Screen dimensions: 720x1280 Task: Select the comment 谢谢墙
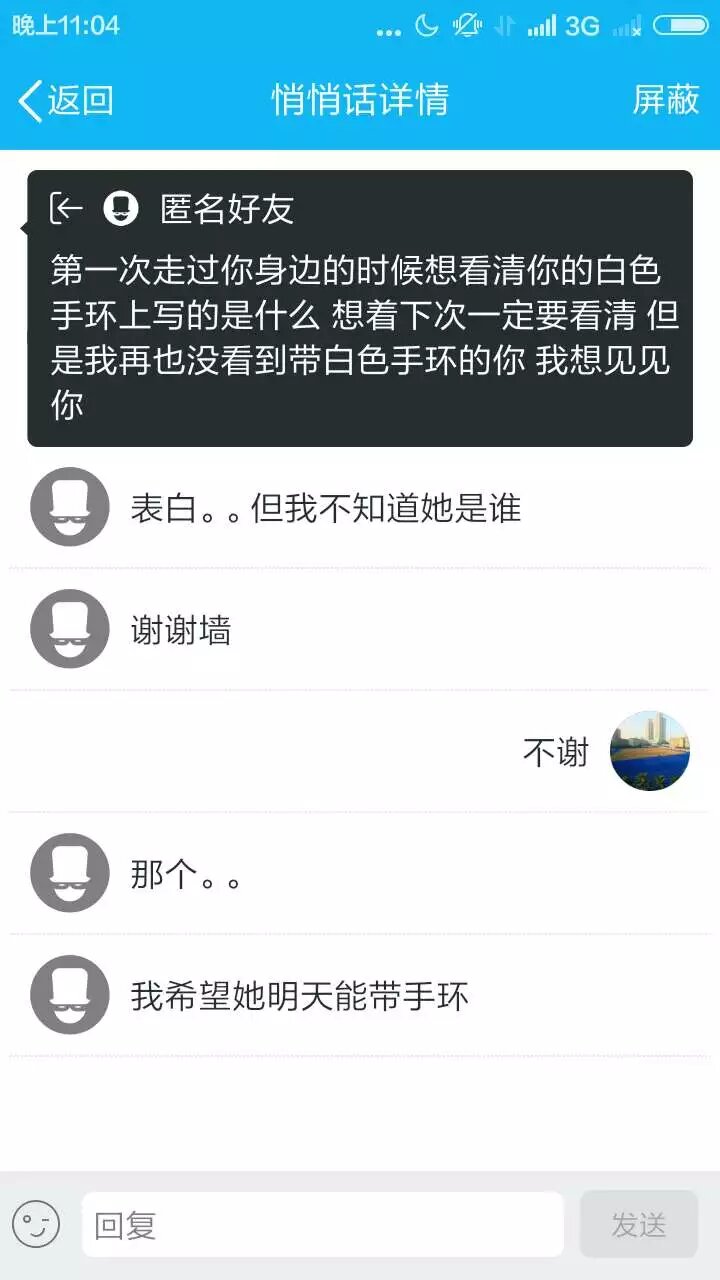point(181,630)
